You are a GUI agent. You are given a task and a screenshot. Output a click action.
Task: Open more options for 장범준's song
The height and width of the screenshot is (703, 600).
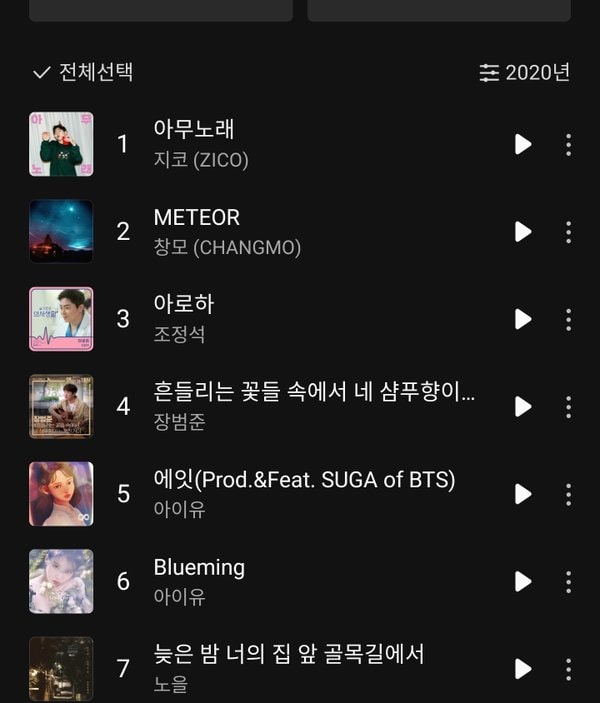point(568,407)
